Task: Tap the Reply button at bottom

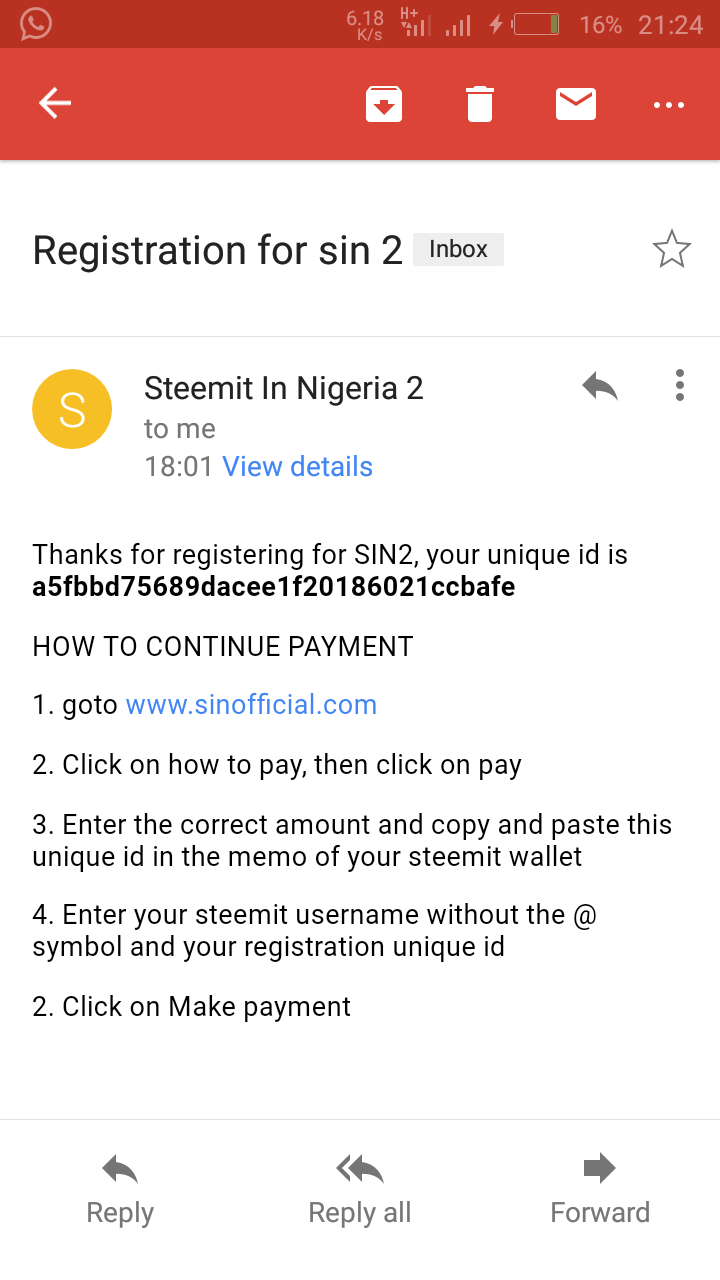Action: pos(120,1190)
